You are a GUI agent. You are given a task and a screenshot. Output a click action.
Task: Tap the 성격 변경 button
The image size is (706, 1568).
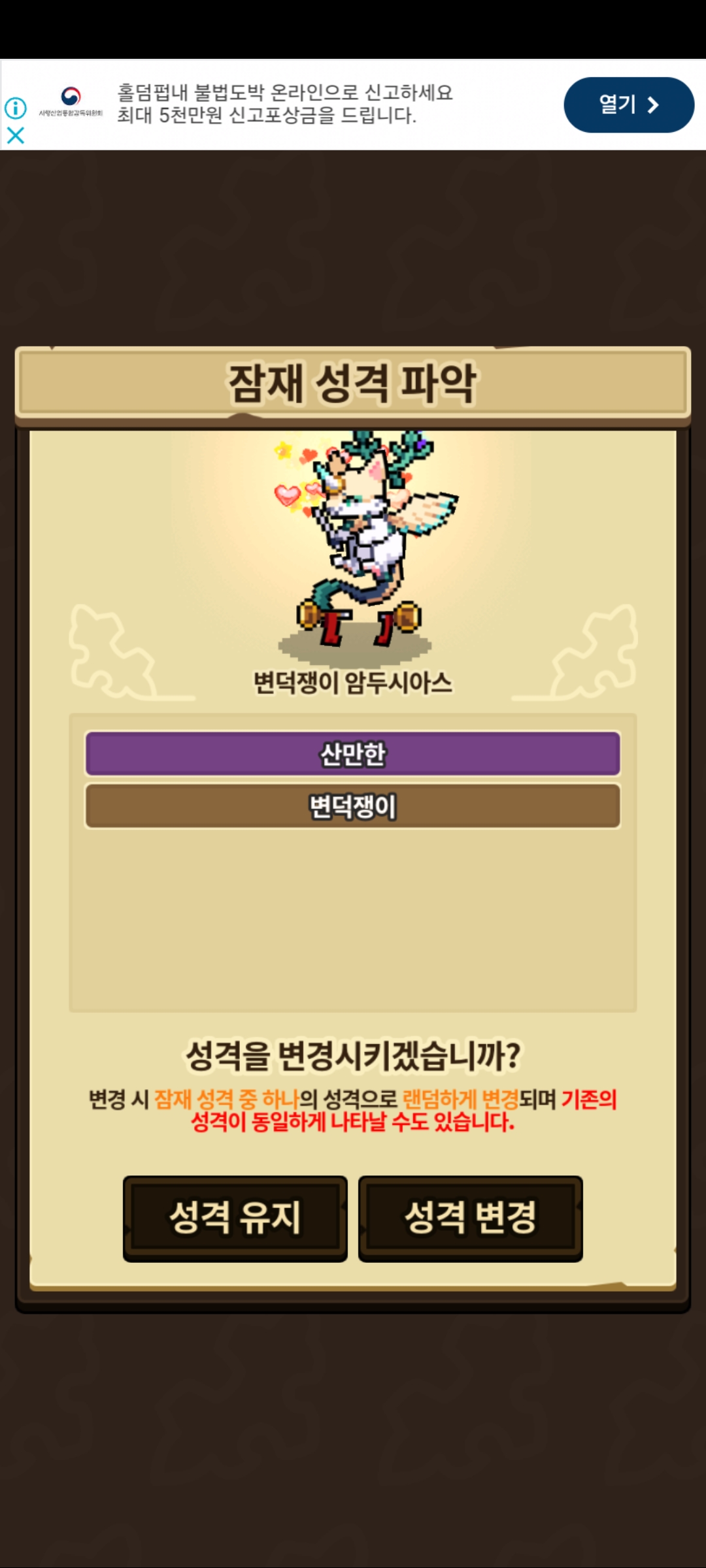[470, 1218]
